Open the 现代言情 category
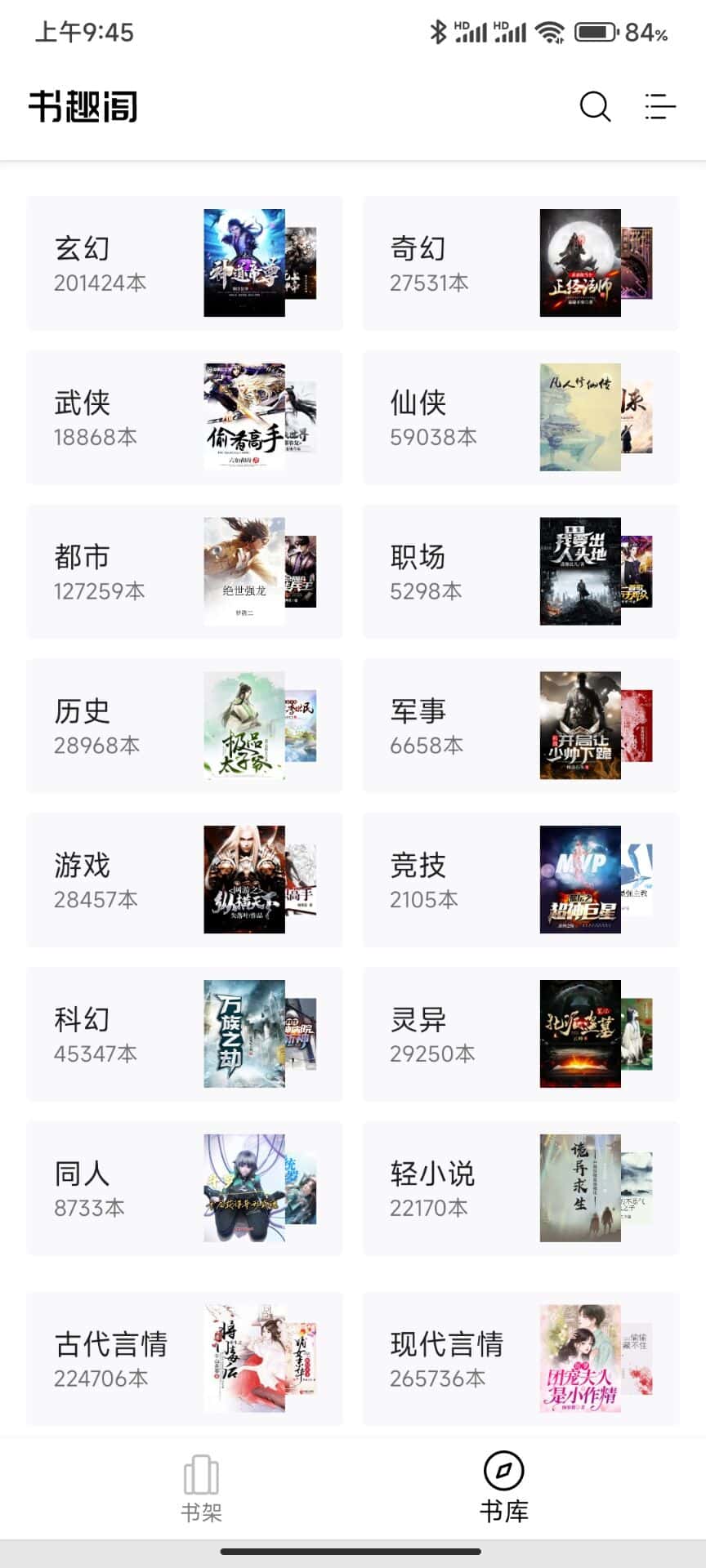706x1568 pixels. point(521,1358)
